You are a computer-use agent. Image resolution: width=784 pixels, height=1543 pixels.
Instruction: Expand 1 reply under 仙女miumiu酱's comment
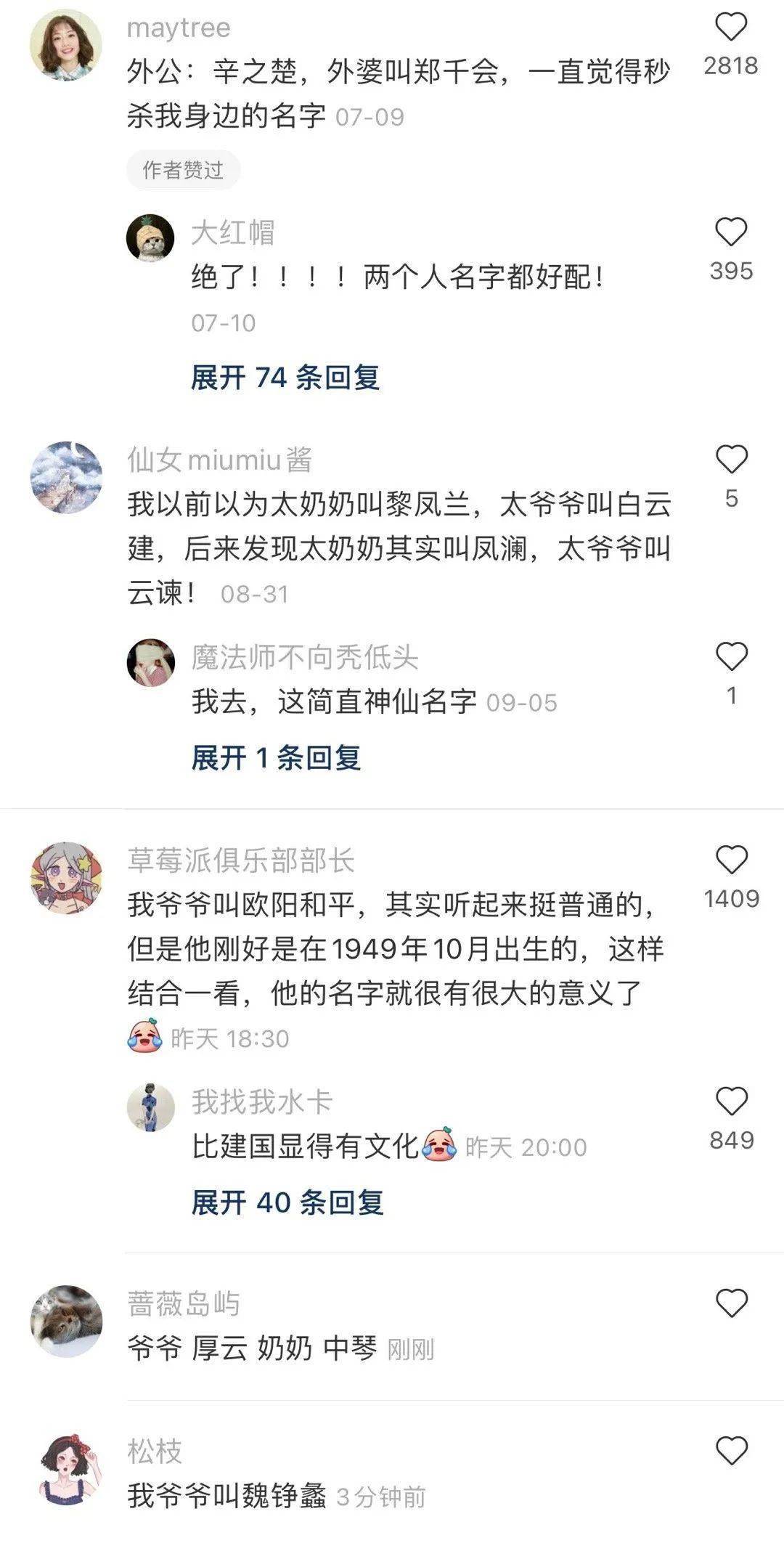click(276, 757)
